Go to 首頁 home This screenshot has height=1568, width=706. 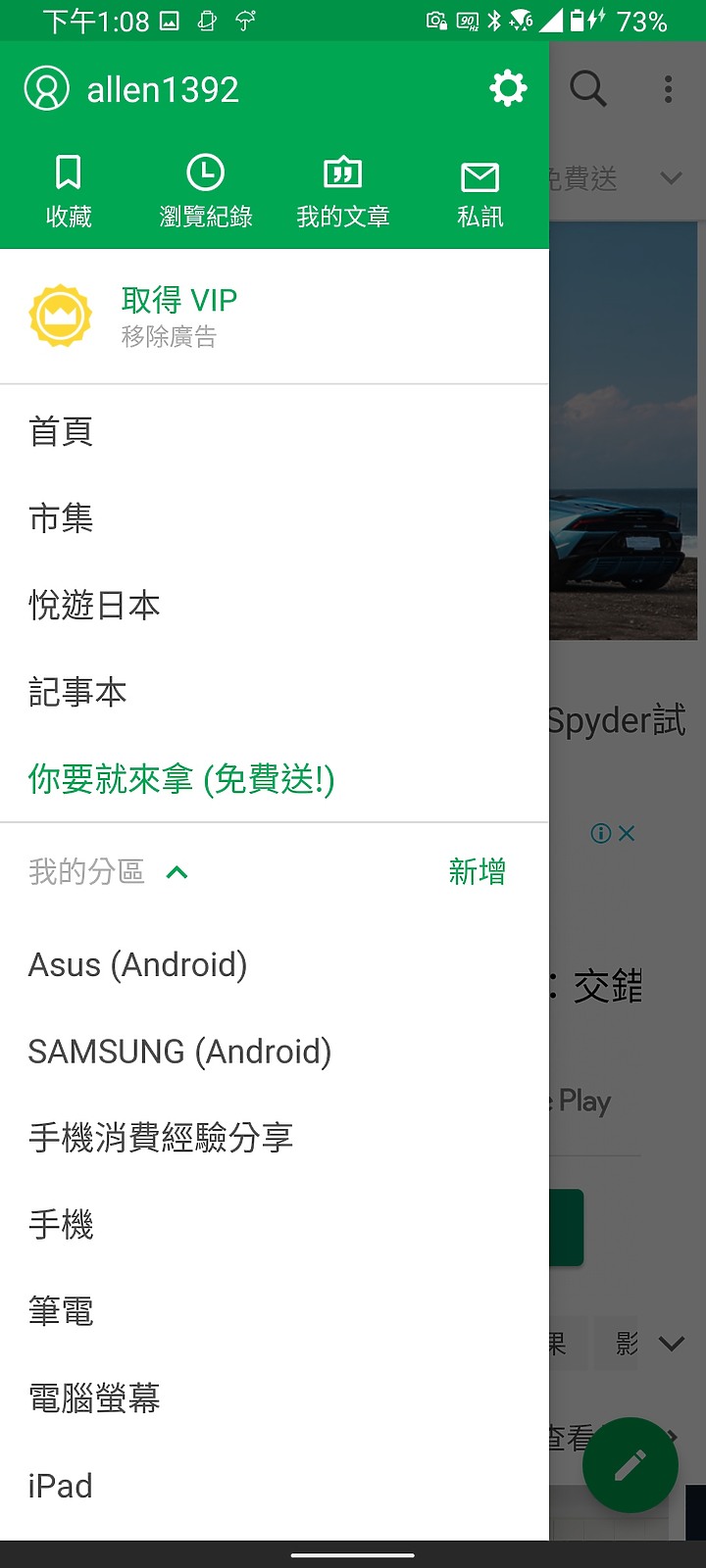61,431
